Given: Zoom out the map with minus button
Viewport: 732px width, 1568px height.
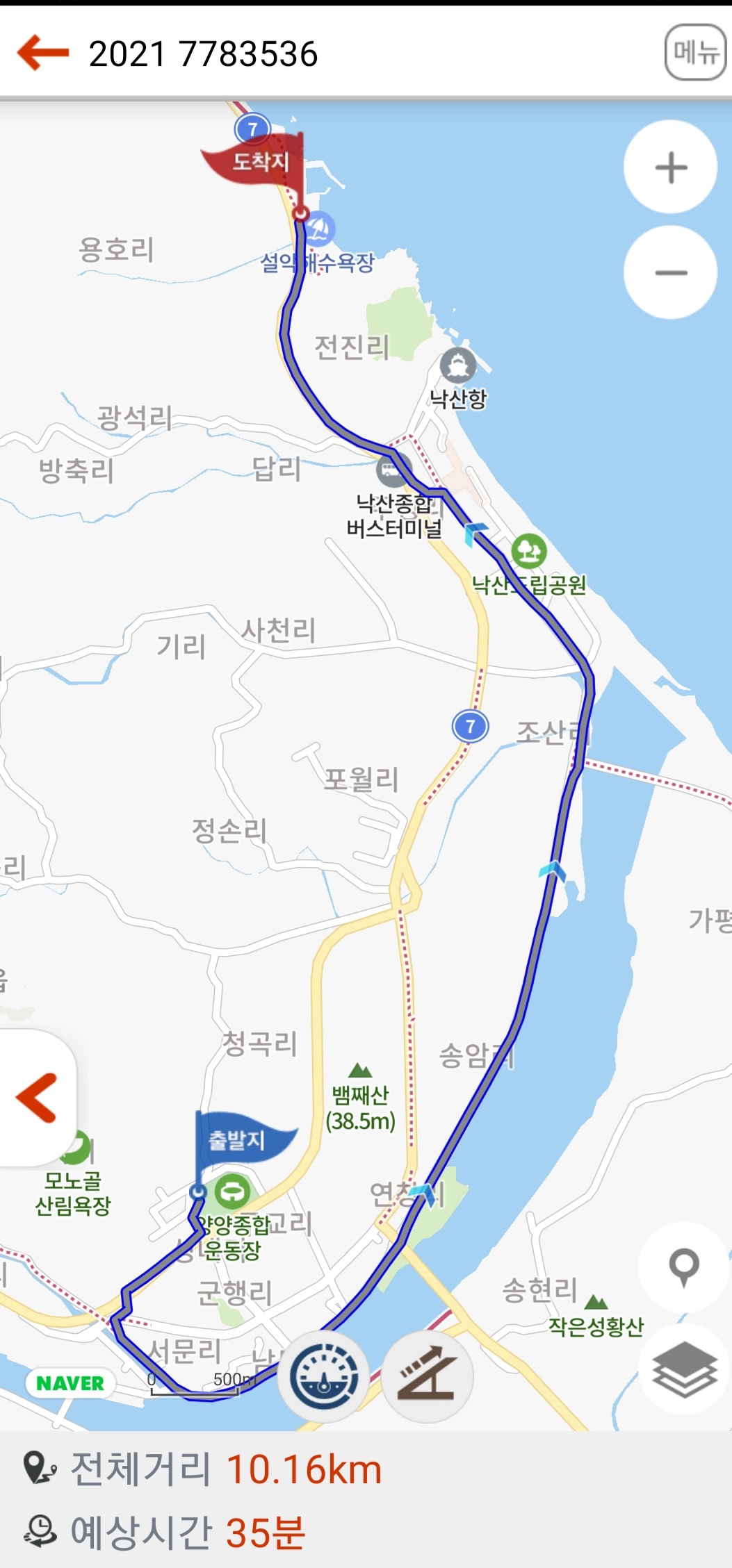Looking at the screenshot, I should coord(670,272).
